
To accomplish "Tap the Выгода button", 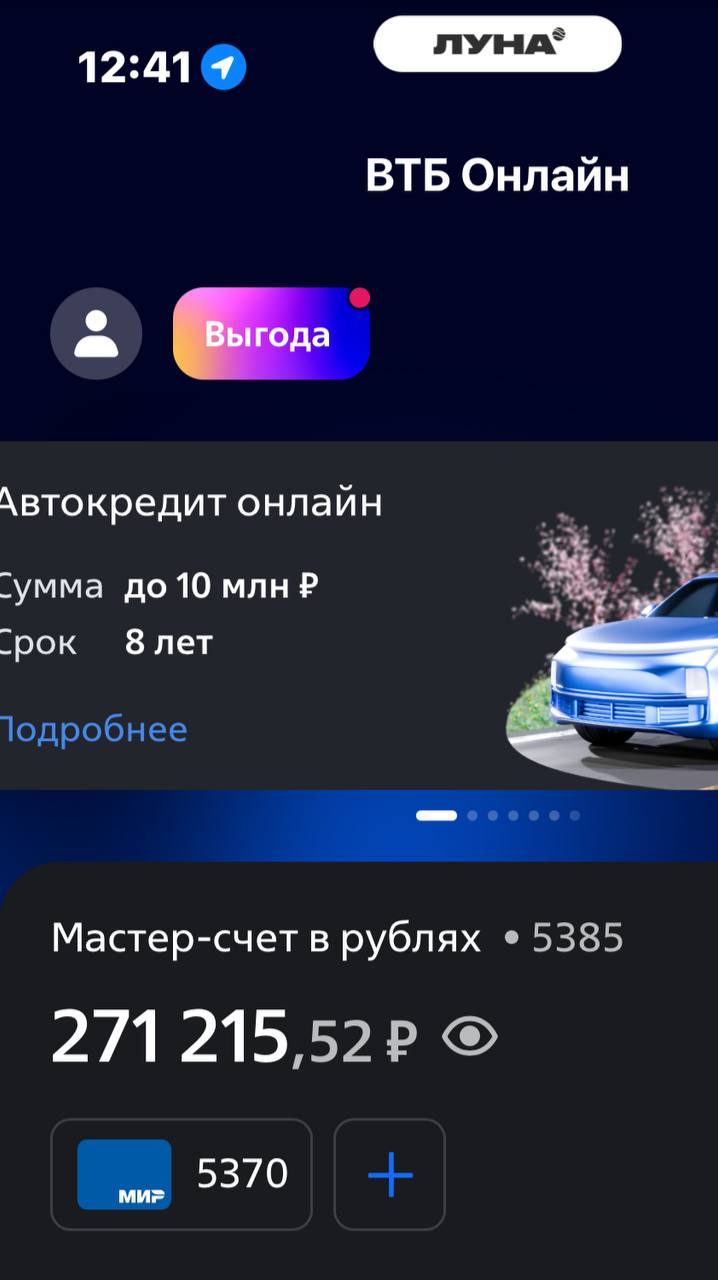I will click(271, 334).
